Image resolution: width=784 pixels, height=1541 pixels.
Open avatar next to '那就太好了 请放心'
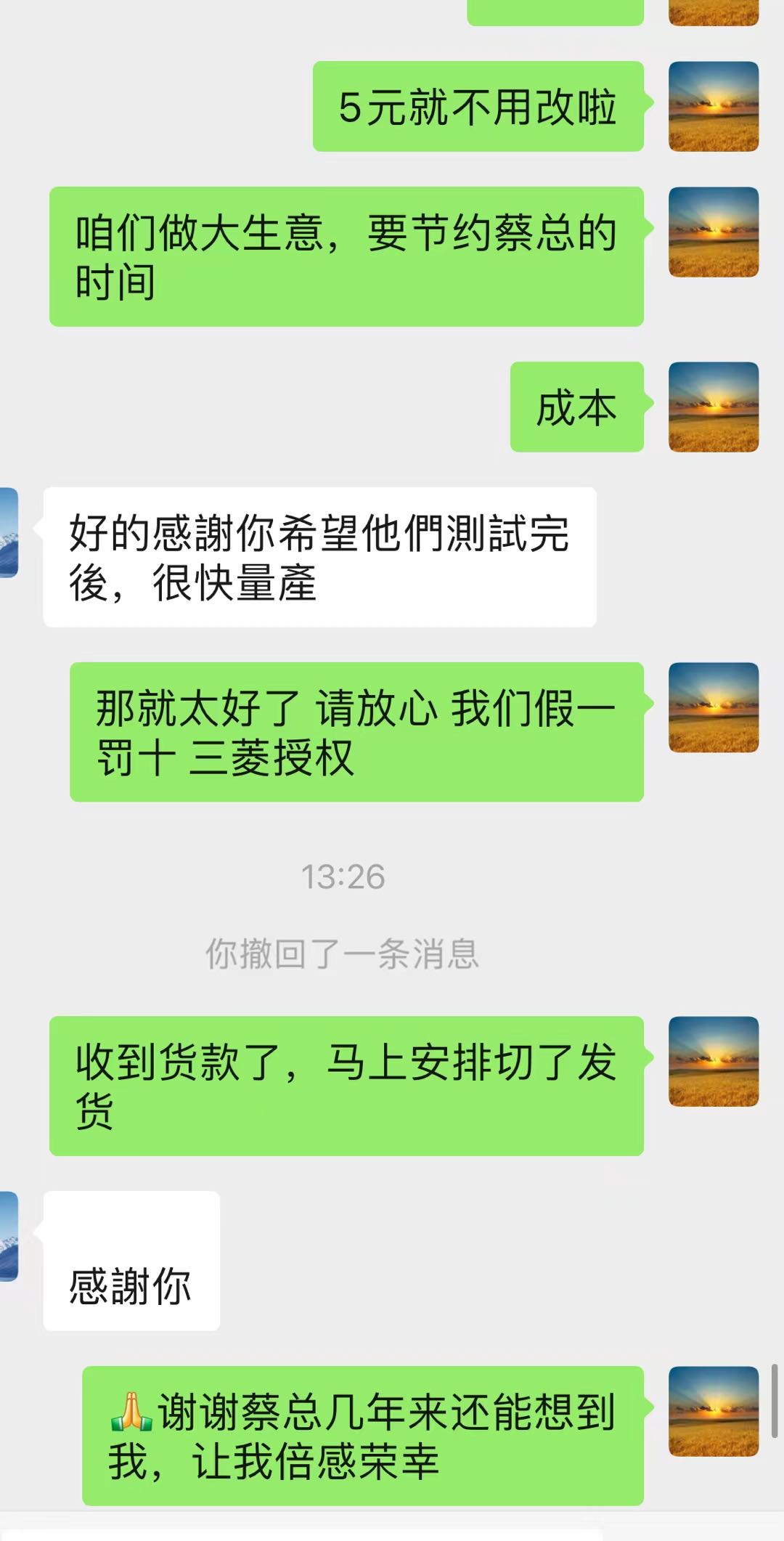(x=713, y=707)
